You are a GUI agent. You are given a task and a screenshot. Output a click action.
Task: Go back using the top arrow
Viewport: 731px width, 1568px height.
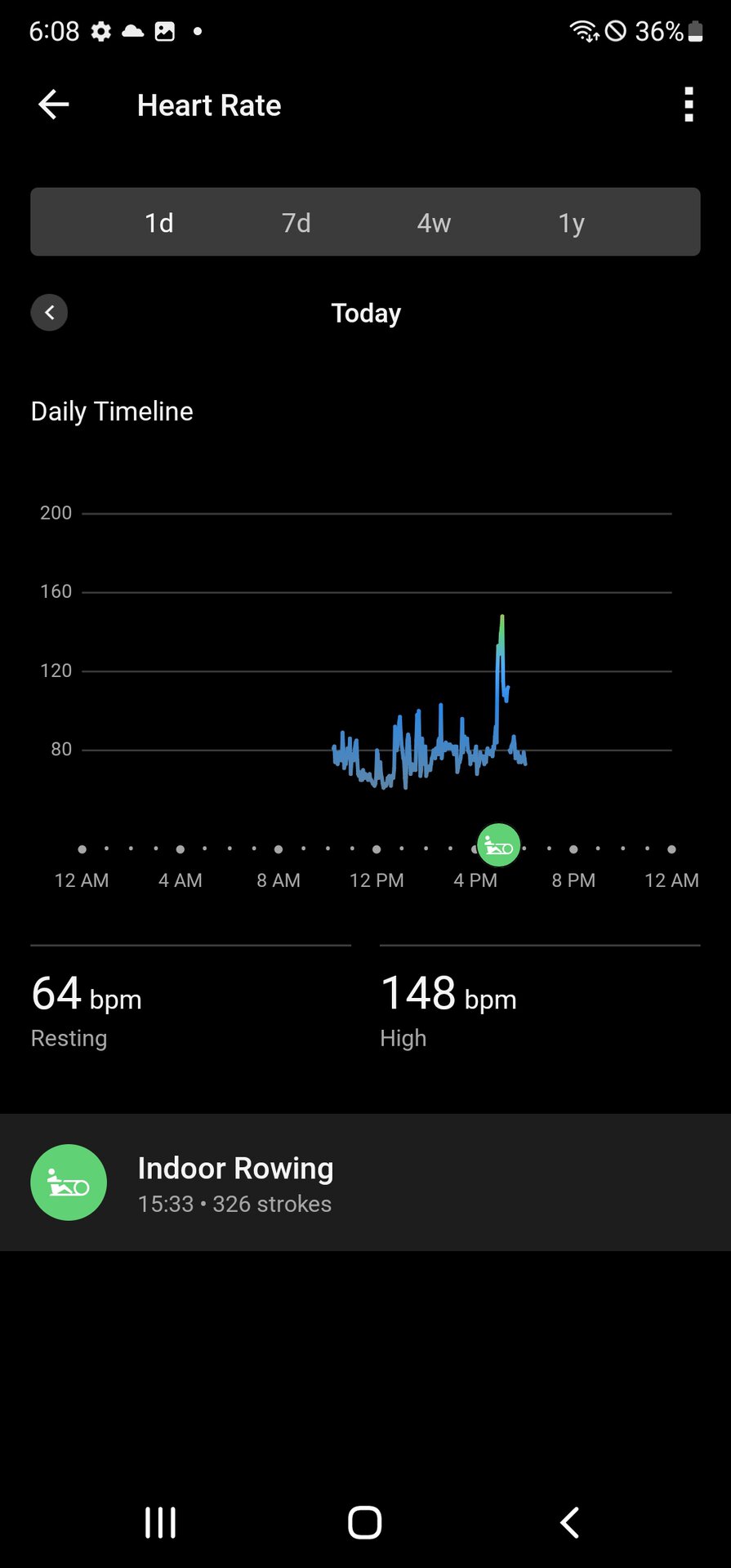tap(54, 105)
